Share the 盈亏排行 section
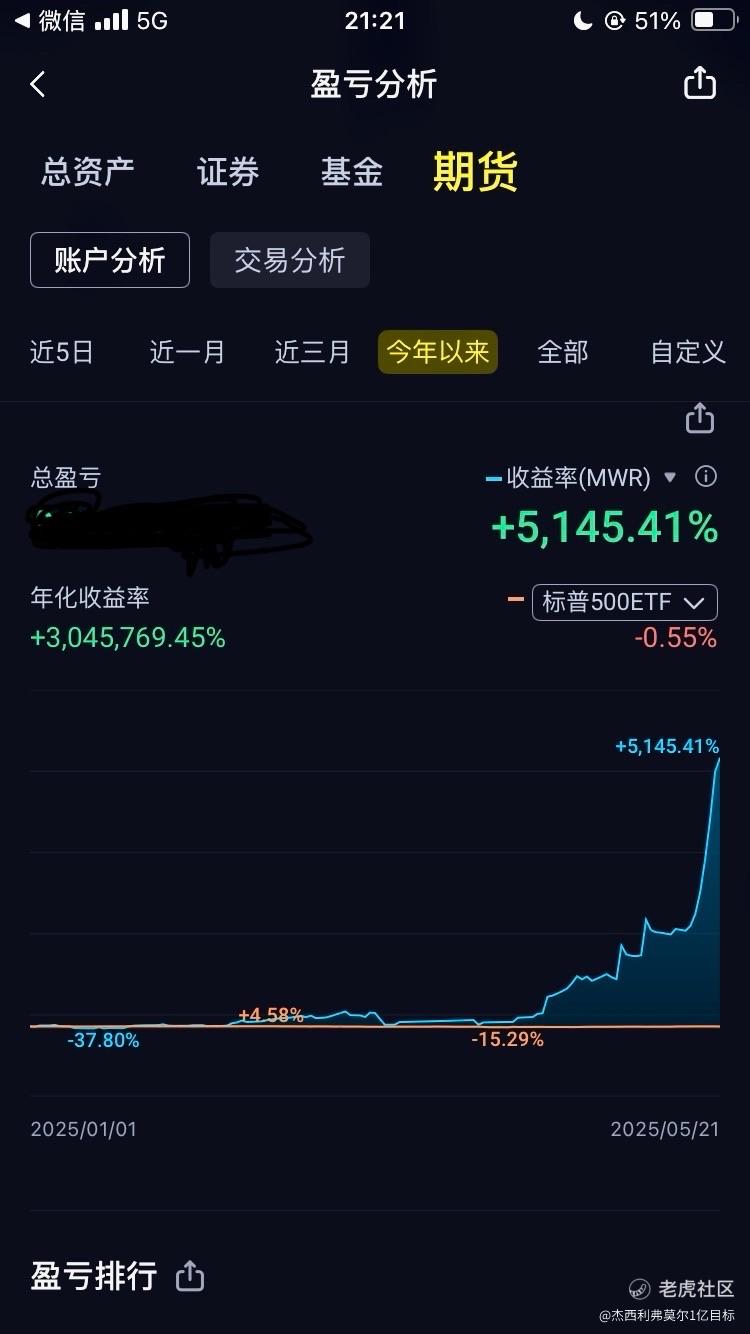Screen dimensions: 750x1334 tap(189, 1276)
